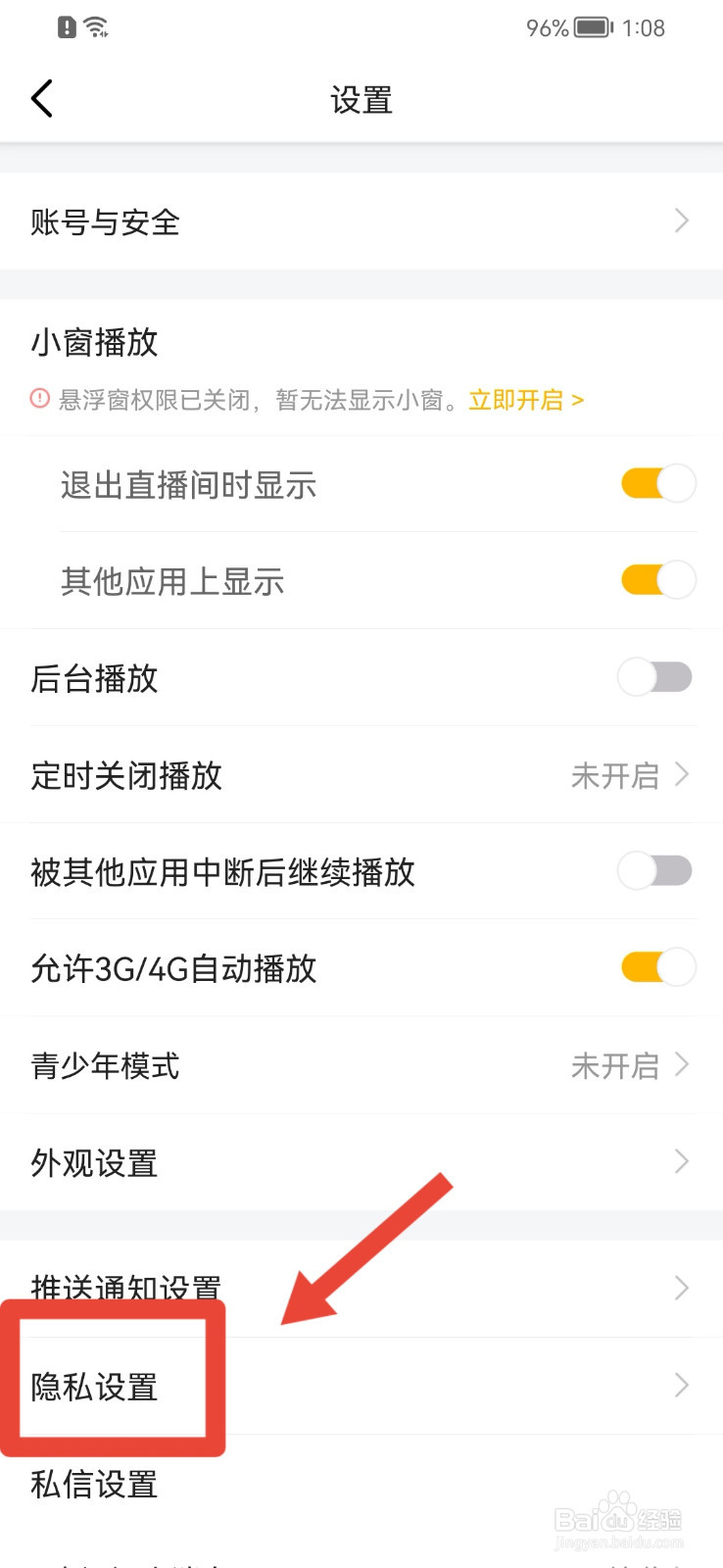723x1568 pixels.
Task: Open 账号与安全 settings
Action: pyautogui.click(x=361, y=221)
